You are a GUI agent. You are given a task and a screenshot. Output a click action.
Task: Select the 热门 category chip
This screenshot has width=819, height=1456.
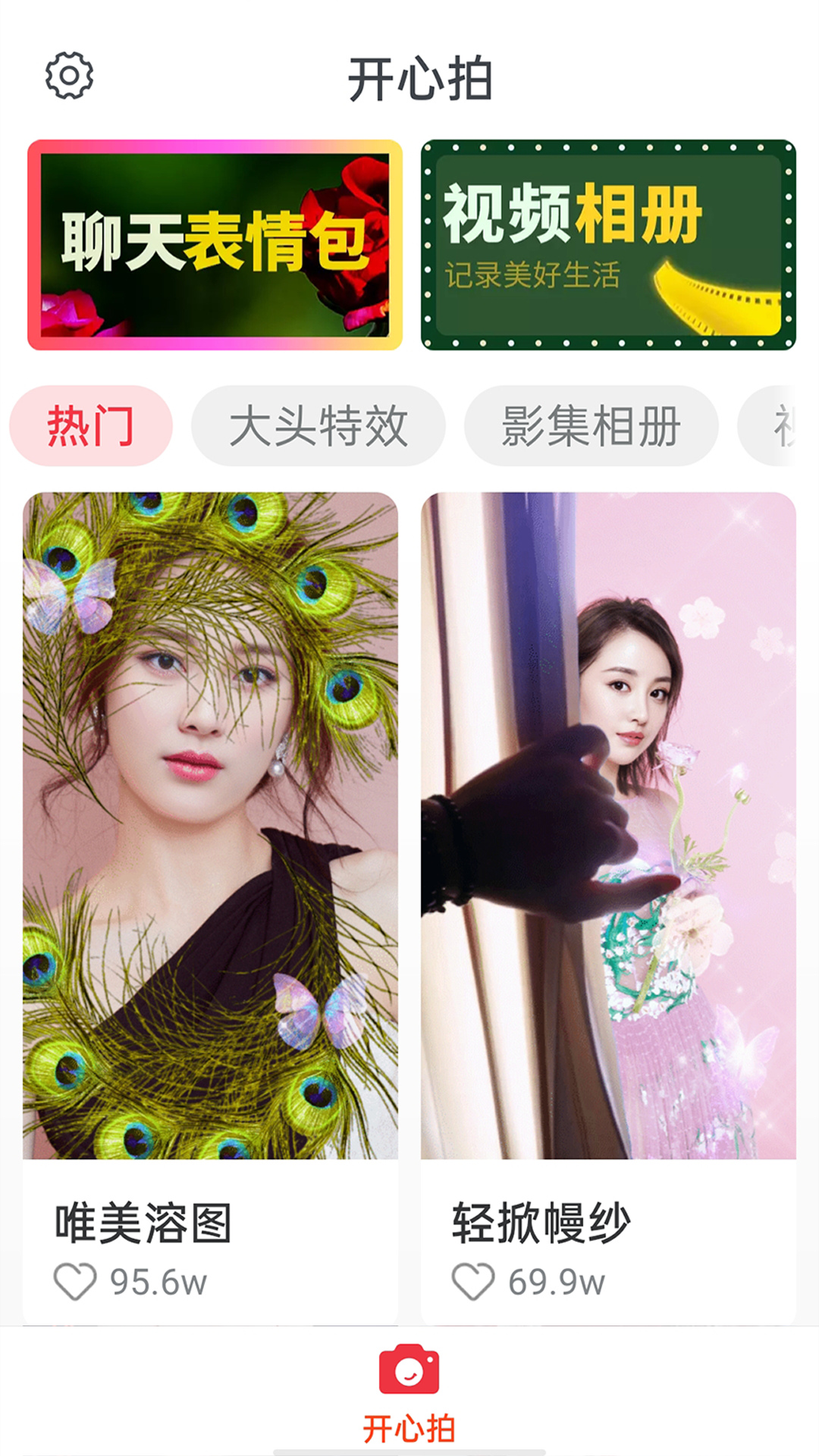pos(91,425)
